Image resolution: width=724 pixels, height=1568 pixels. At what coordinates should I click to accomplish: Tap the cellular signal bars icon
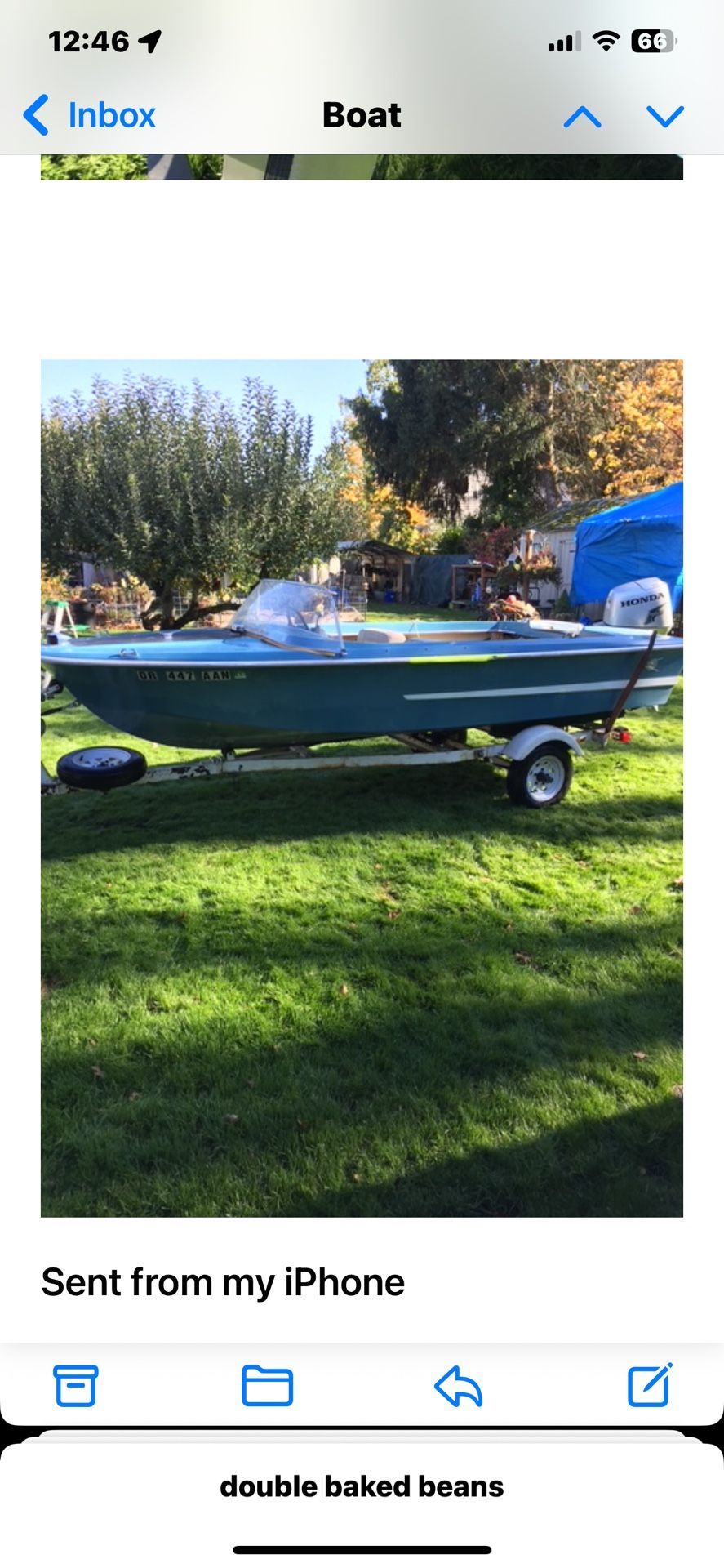[563, 40]
